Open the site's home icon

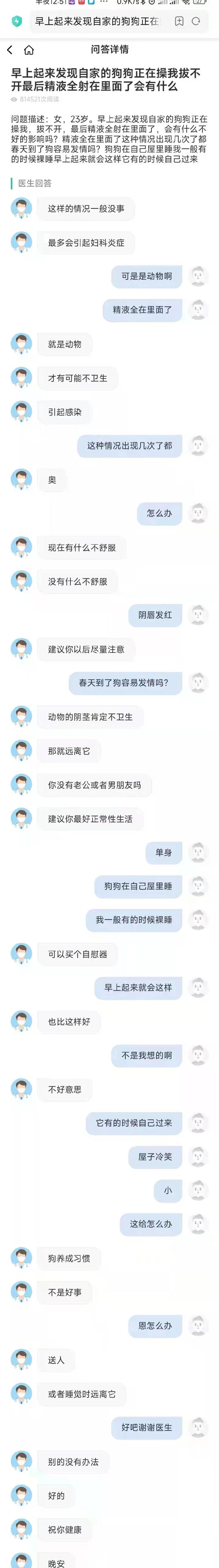pyautogui.click(x=29, y=50)
